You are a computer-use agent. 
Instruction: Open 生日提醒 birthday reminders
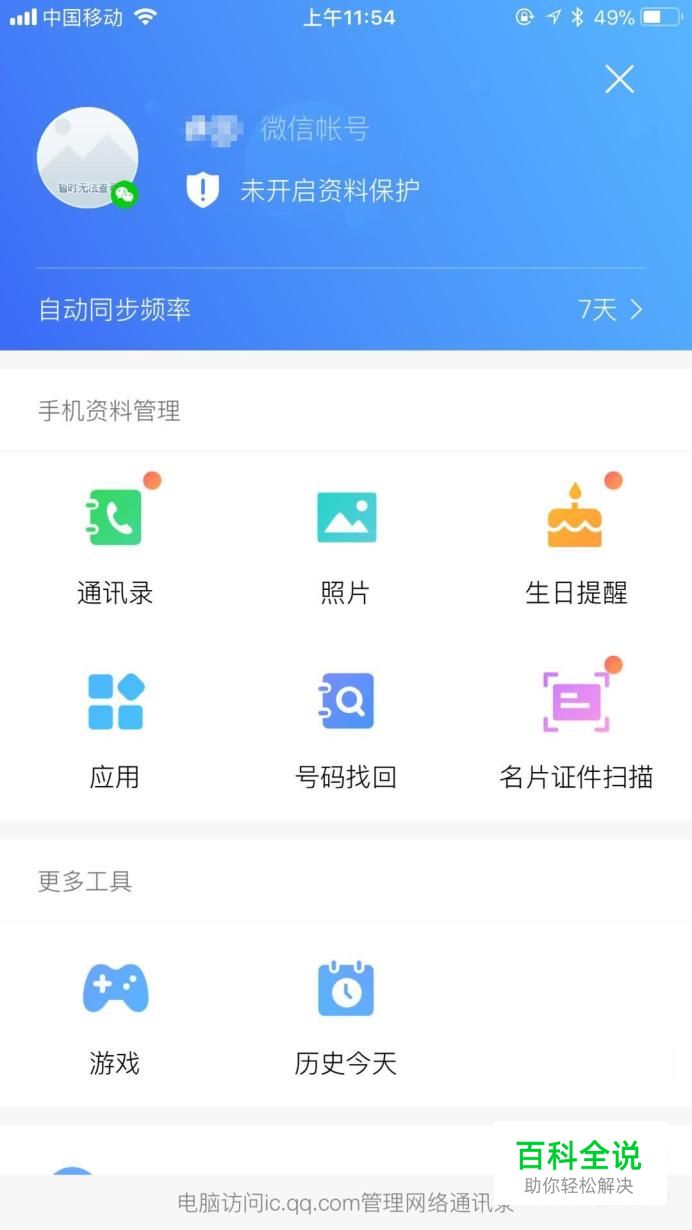(x=576, y=540)
